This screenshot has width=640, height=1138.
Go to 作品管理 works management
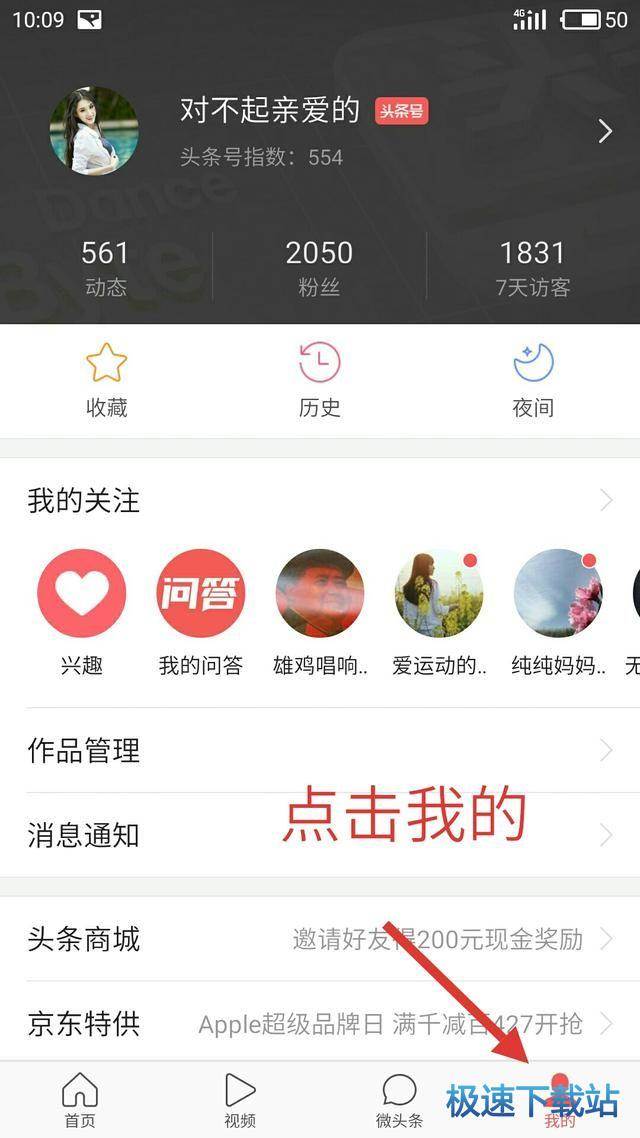(x=320, y=750)
